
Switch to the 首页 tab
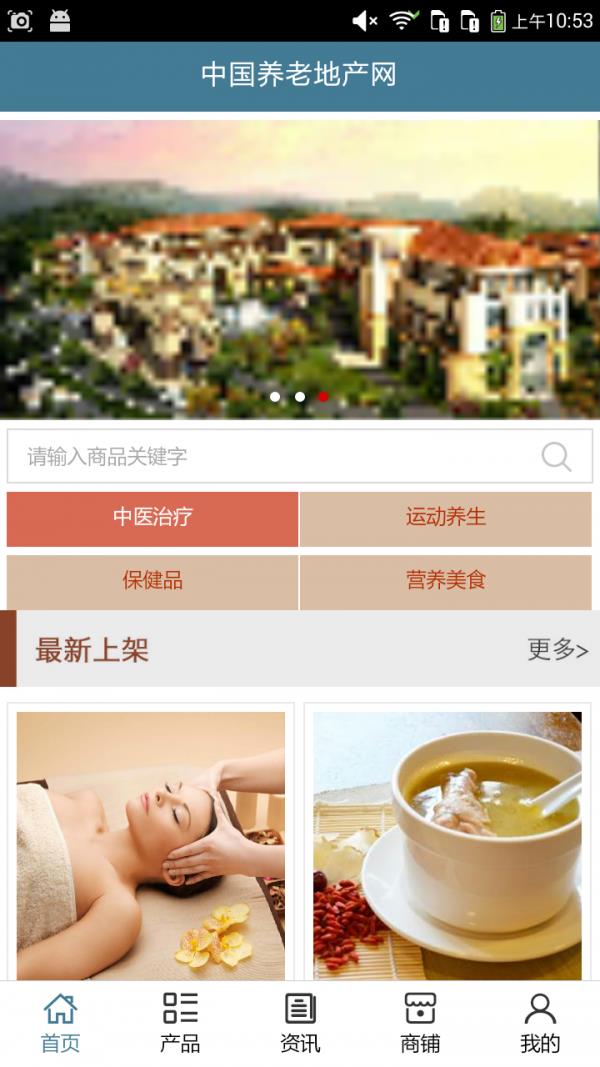[60, 1023]
